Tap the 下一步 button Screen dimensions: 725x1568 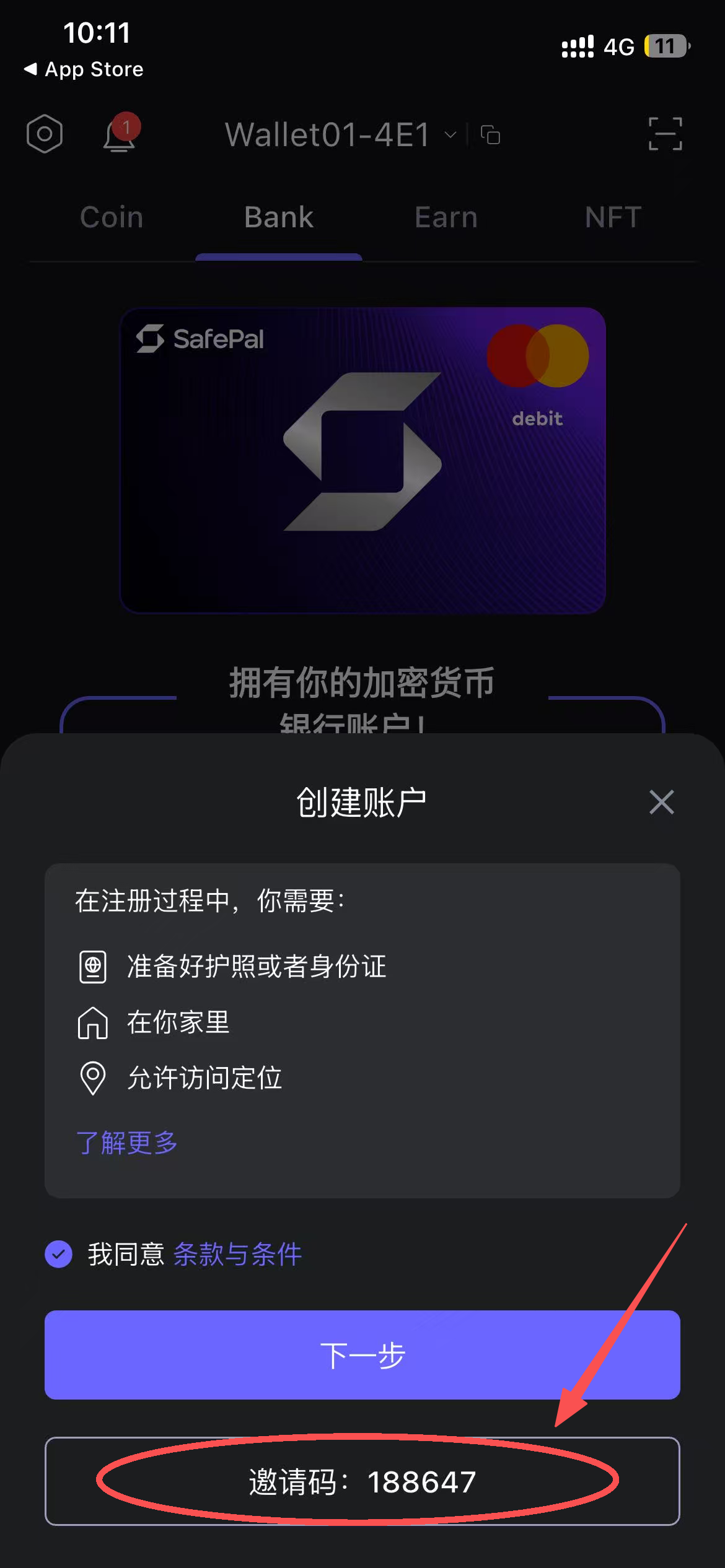362,1355
